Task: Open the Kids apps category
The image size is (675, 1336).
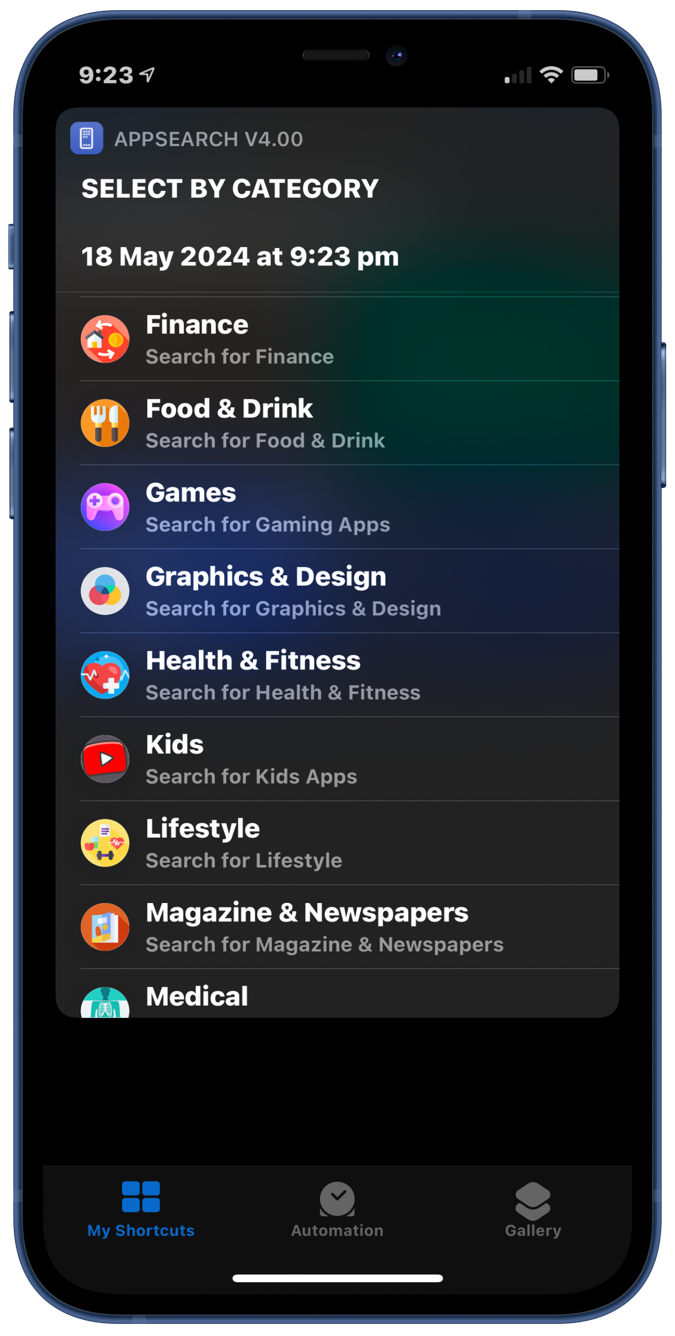Action: tap(337, 759)
